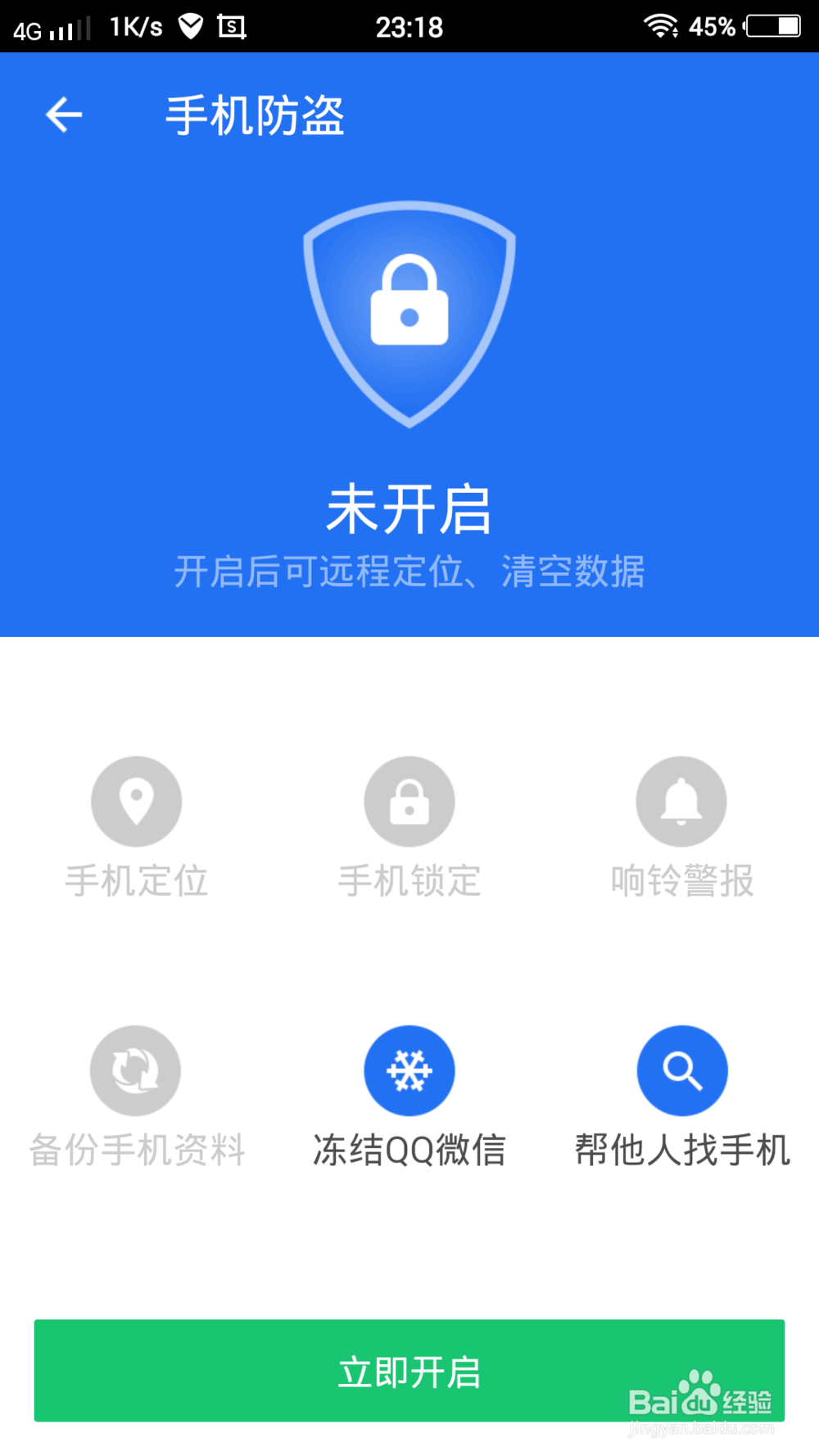Image resolution: width=819 pixels, height=1456 pixels.
Task: Open the 响铃警报 bell alarm icon
Action: coord(682,801)
